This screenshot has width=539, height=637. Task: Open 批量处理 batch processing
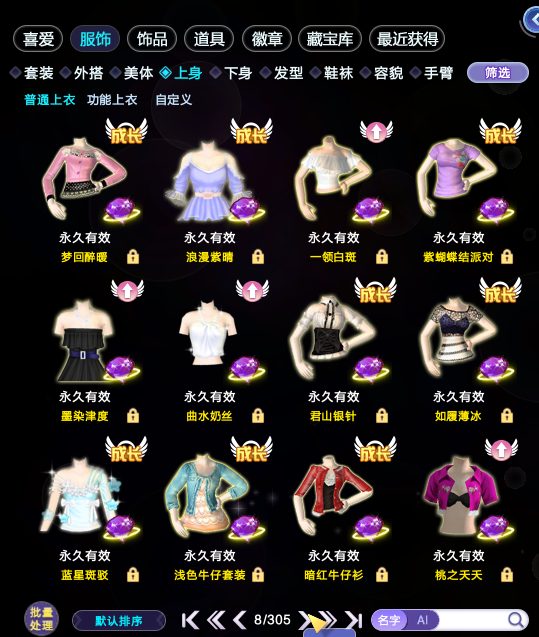pos(41,619)
